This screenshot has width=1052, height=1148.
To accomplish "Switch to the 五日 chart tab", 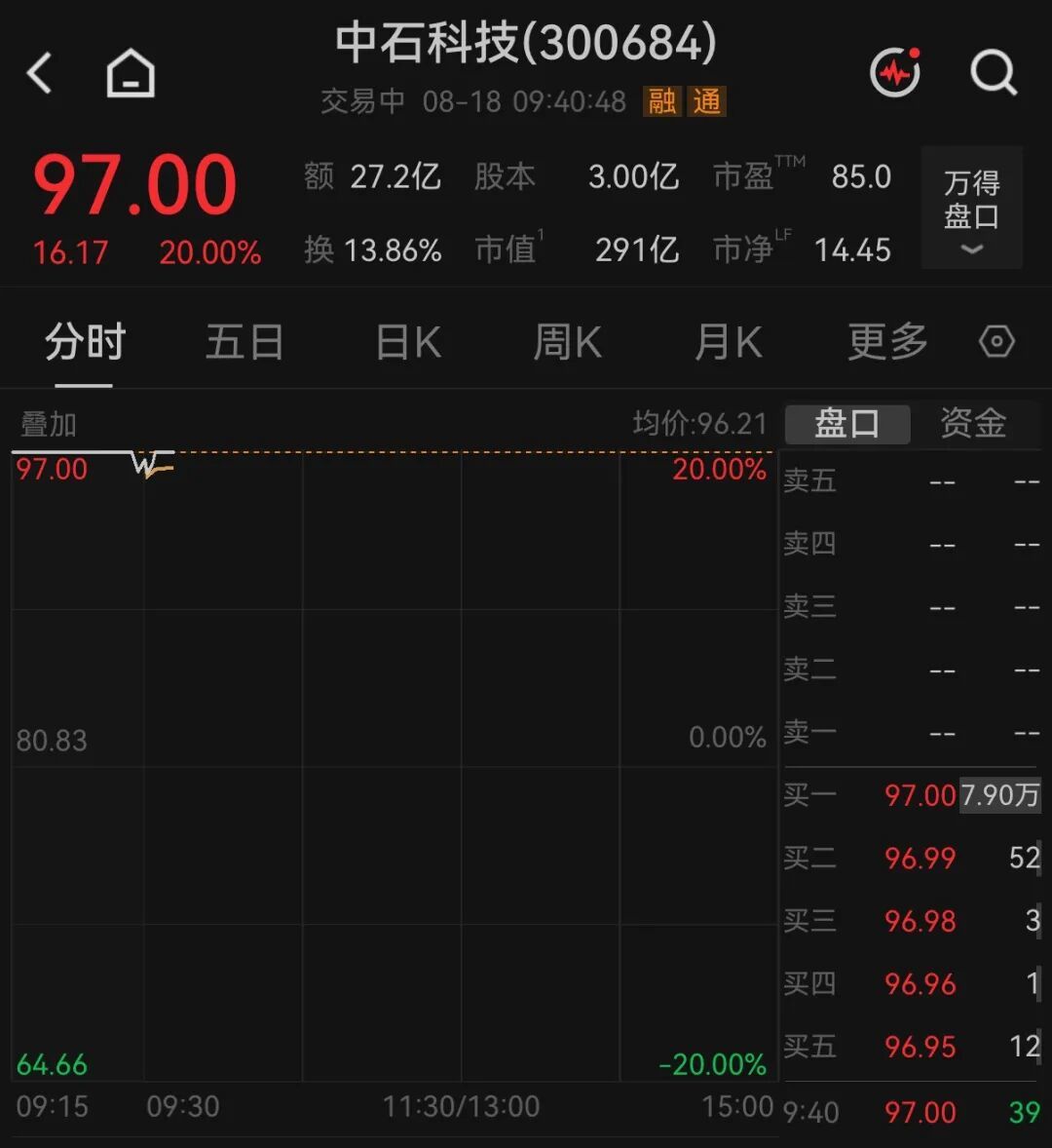I will coord(245,342).
